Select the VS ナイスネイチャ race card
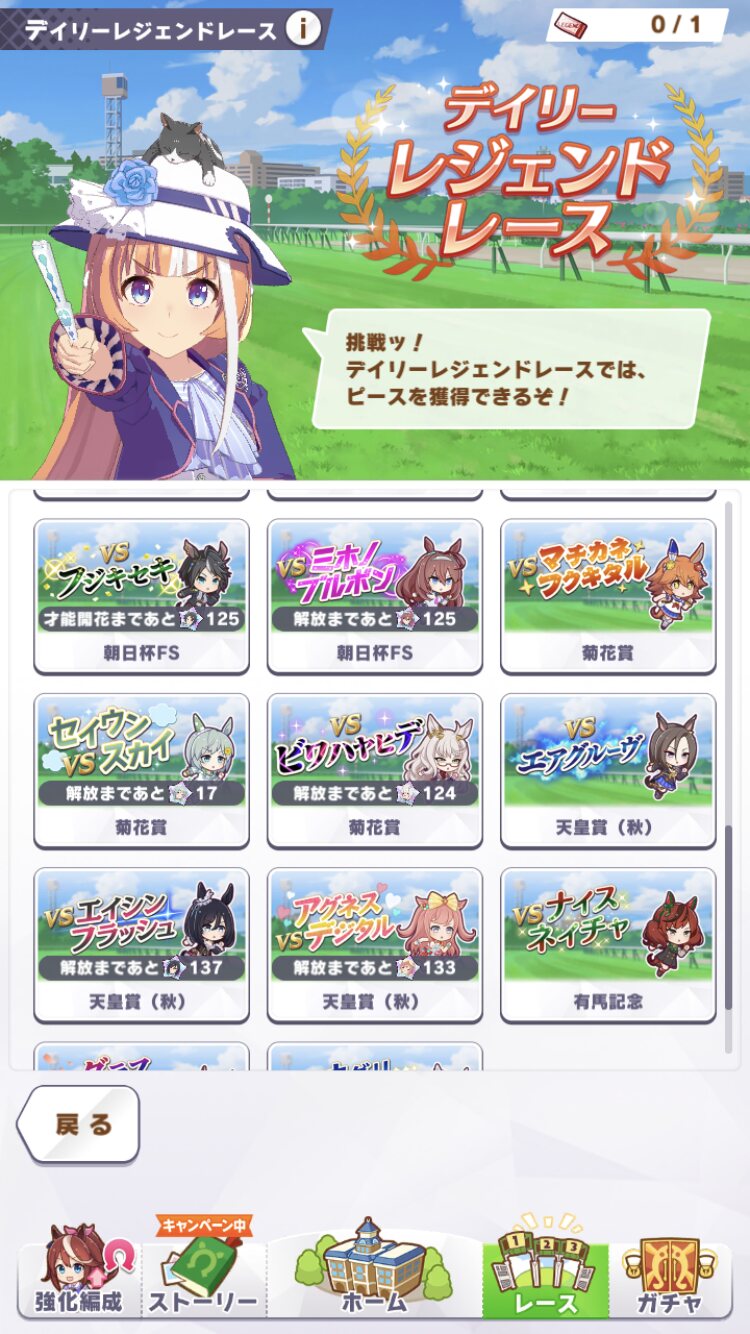The width and height of the screenshot is (750, 1334). pyautogui.click(x=608, y=945)
